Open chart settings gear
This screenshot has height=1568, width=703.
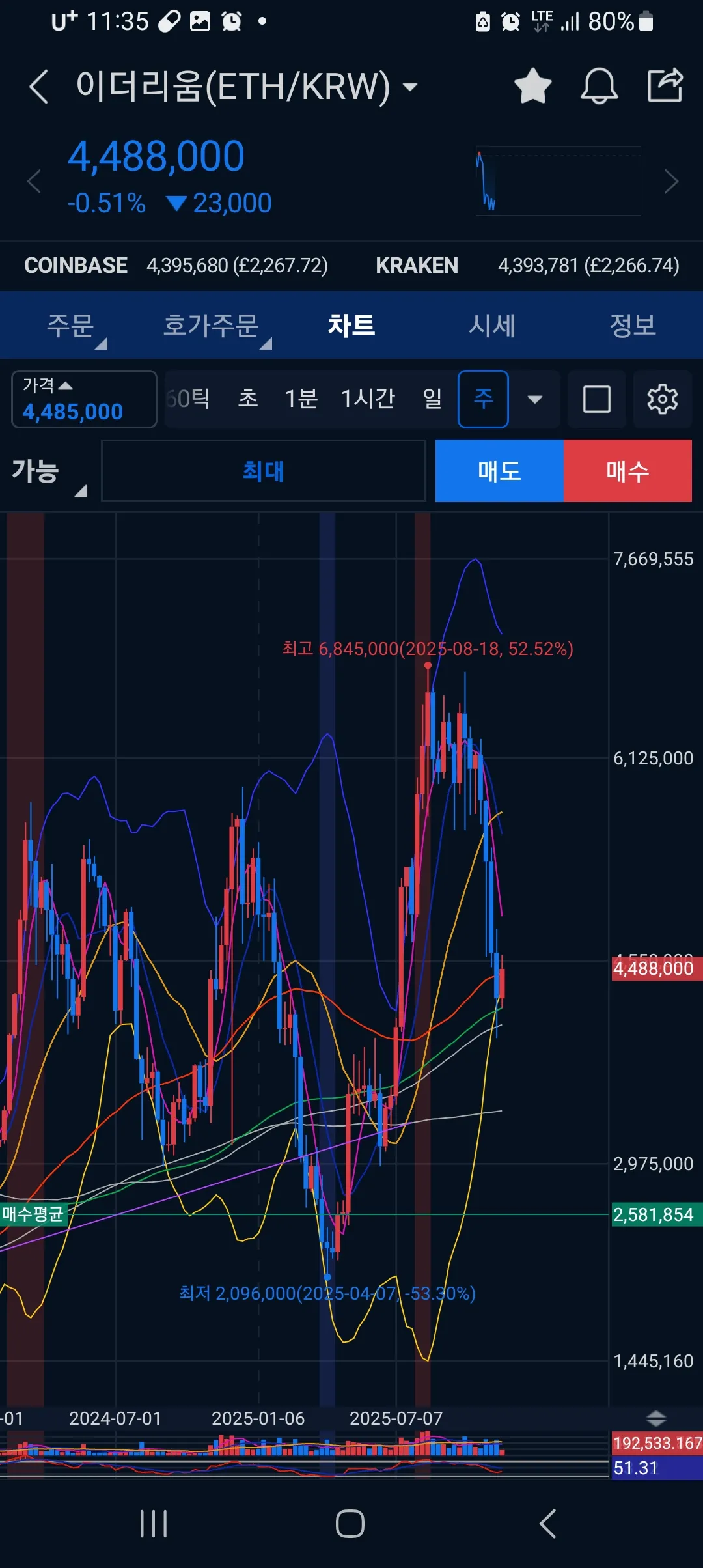point(662,399)
